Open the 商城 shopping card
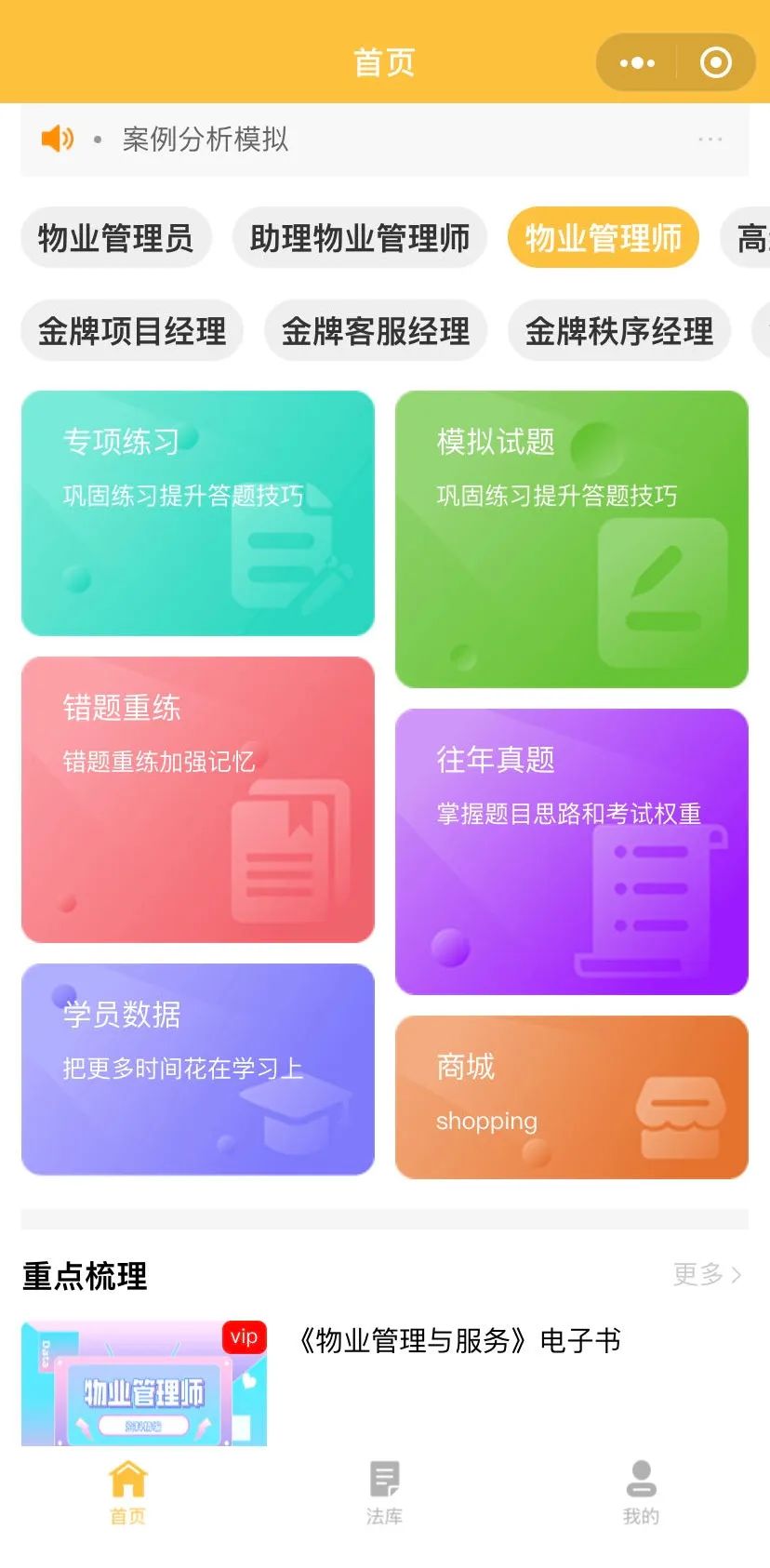 (571, 1097)
